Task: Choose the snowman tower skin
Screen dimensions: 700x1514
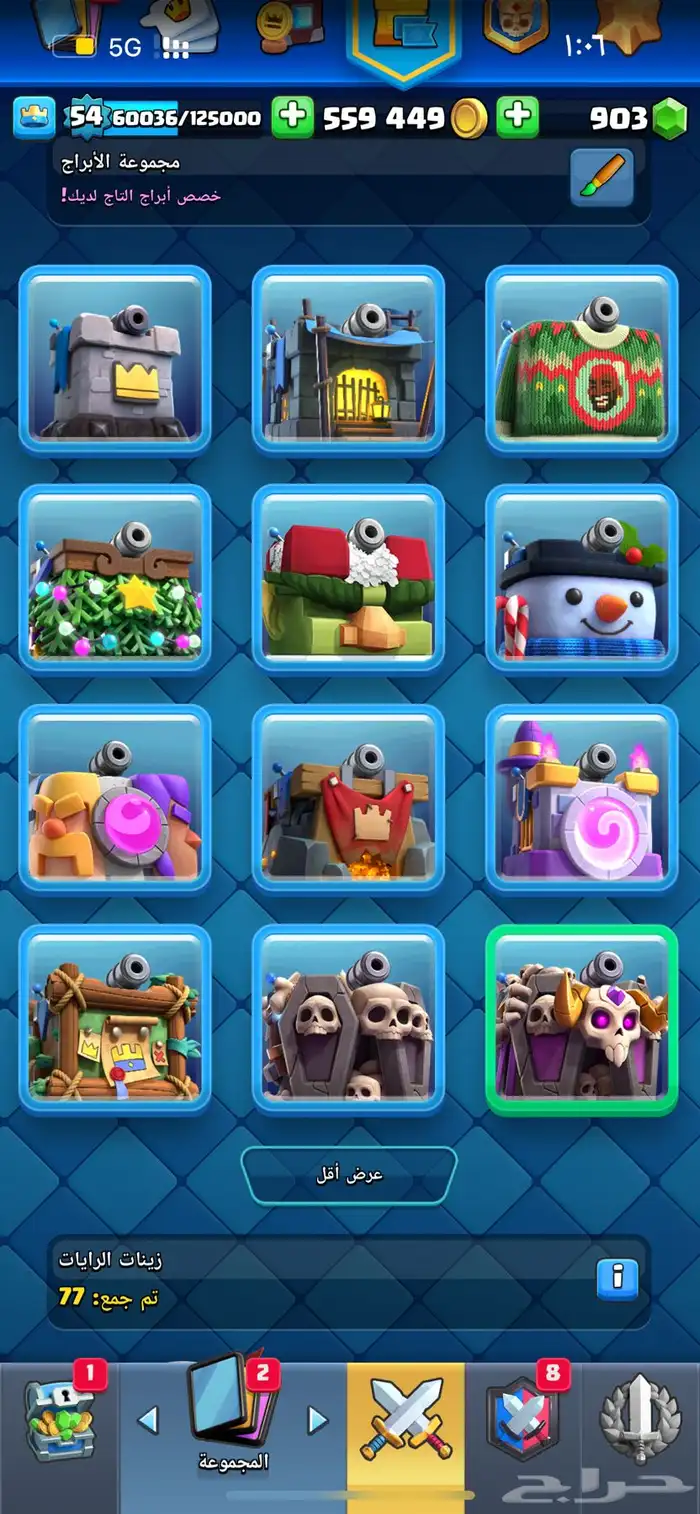Action: pyautogui.click(x=581, y=580)
